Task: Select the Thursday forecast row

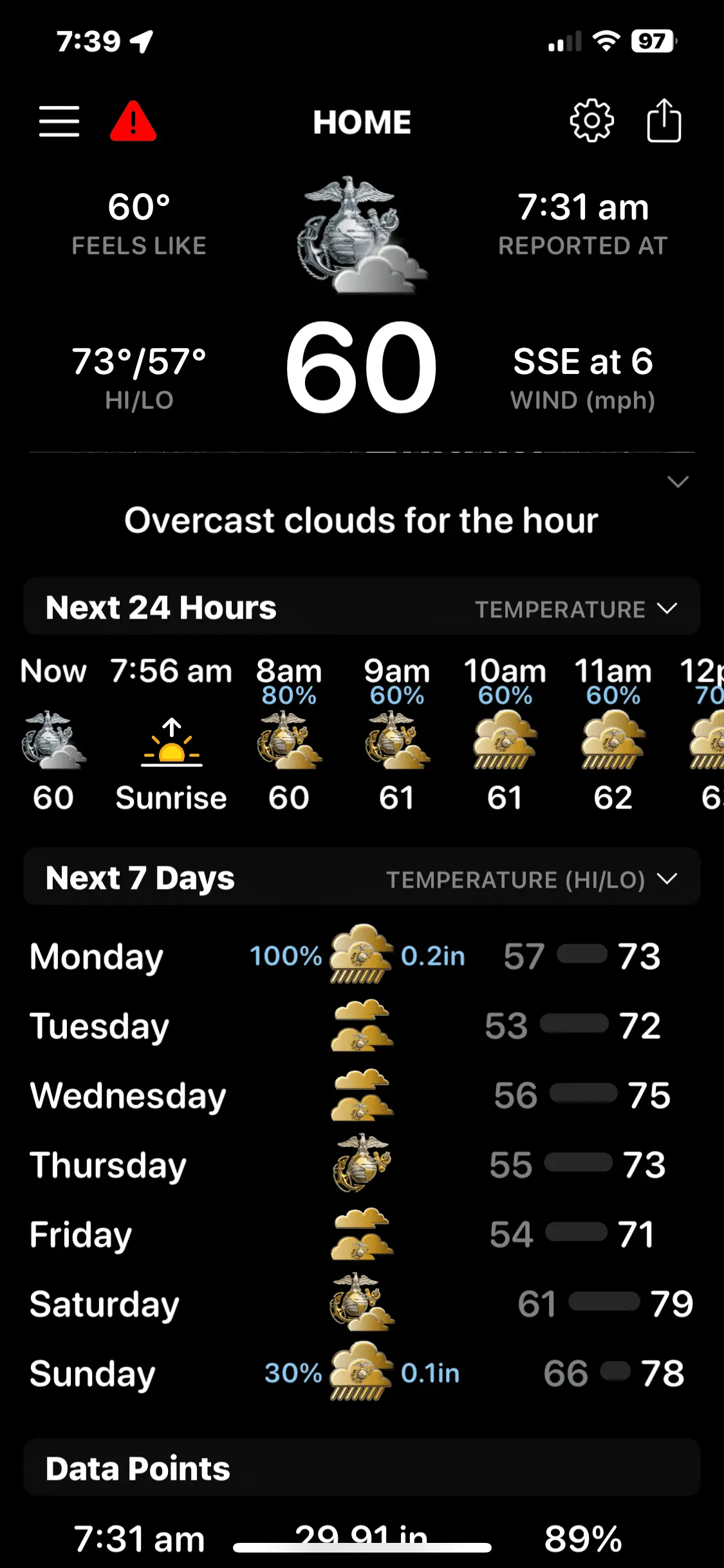Action: [x=360, y=1165]
